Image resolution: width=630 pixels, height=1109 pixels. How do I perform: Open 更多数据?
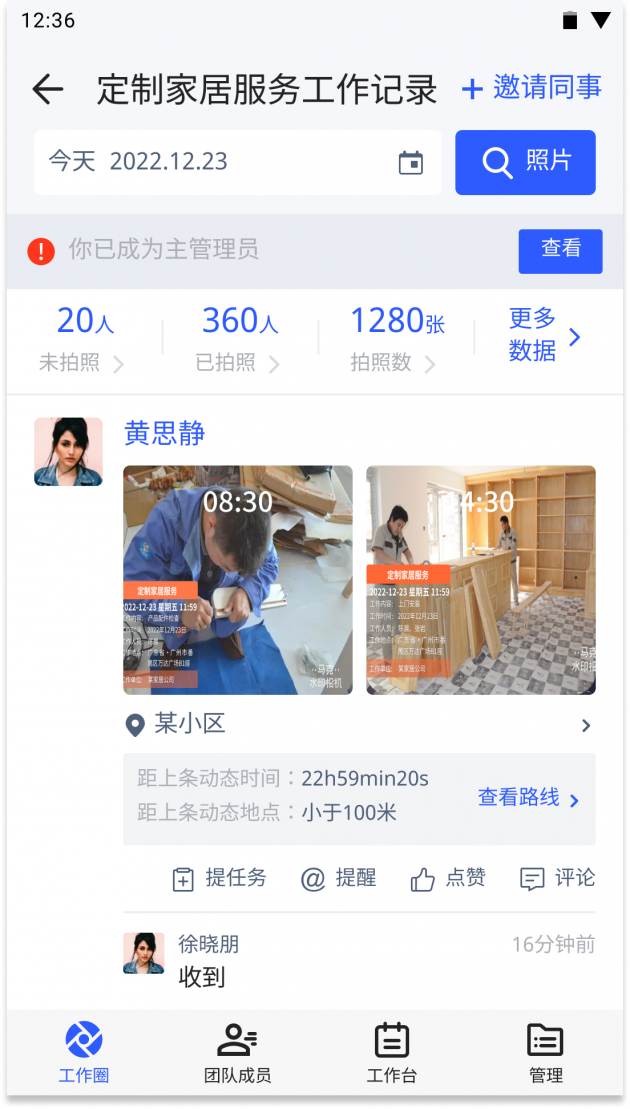pyautogui.click(x=544, y=335)
